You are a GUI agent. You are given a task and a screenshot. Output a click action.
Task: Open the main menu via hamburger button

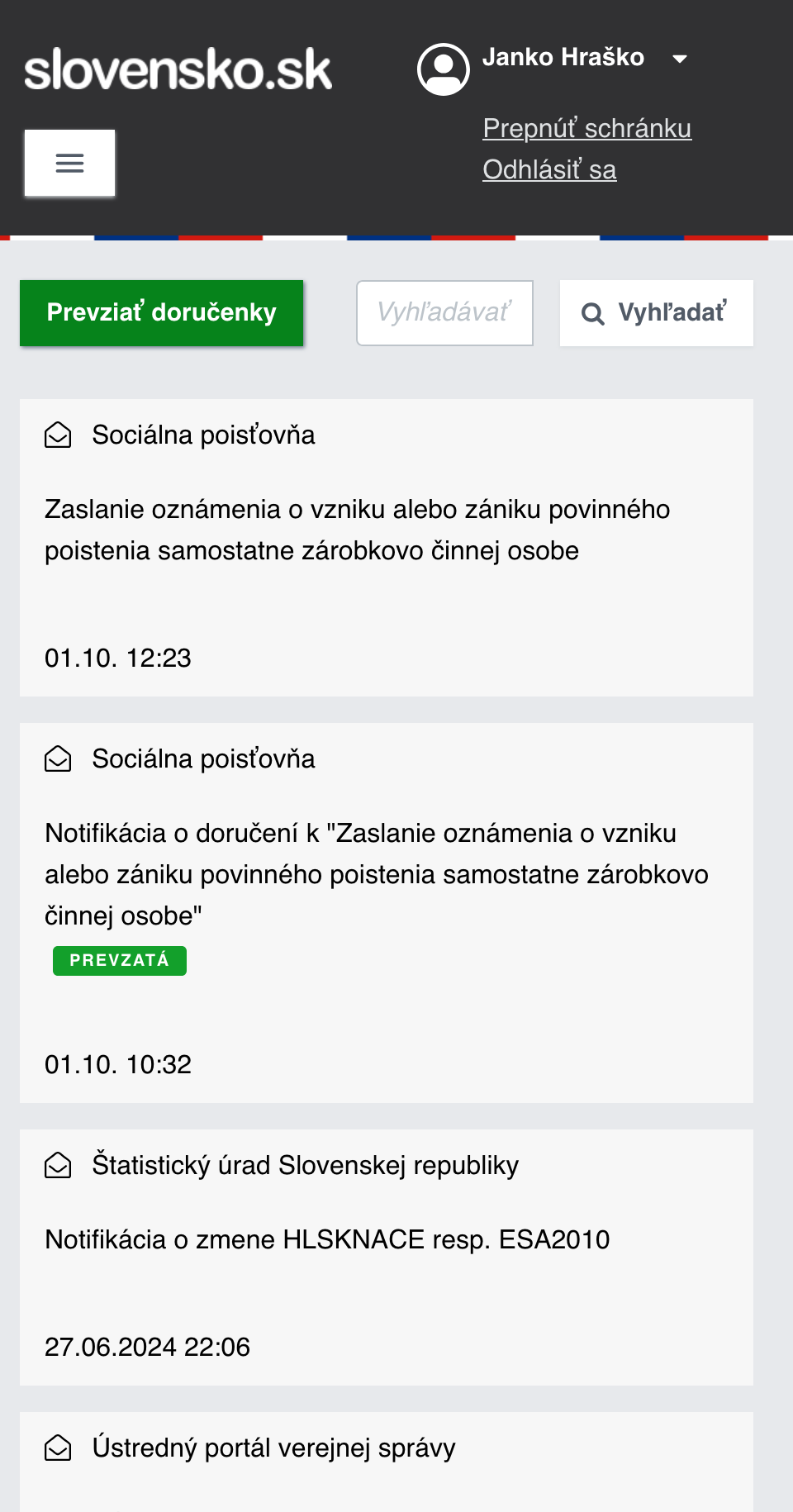(x=69, y=162)
